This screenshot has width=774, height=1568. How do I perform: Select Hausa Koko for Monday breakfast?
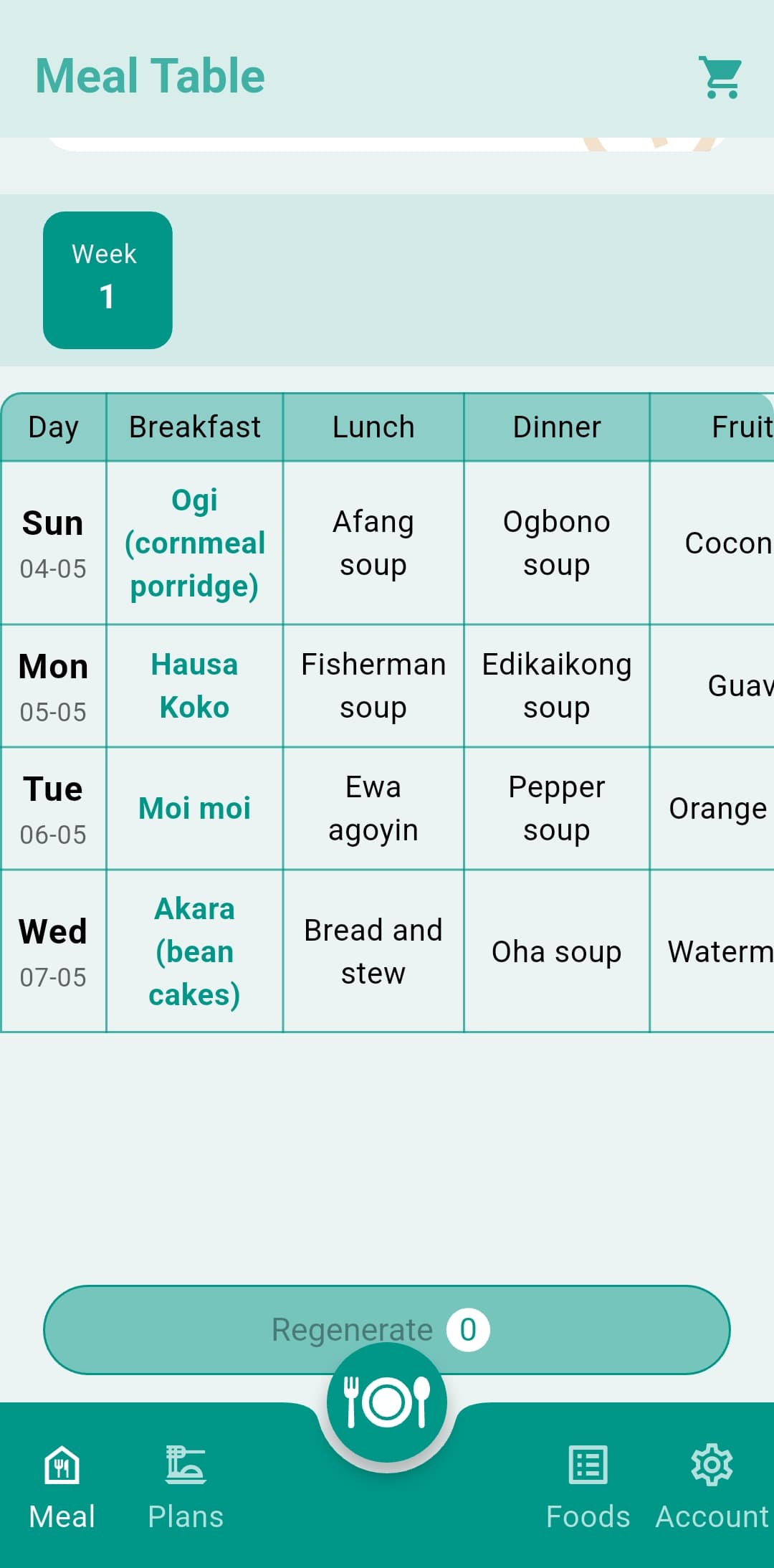click(x=194, y=685)
